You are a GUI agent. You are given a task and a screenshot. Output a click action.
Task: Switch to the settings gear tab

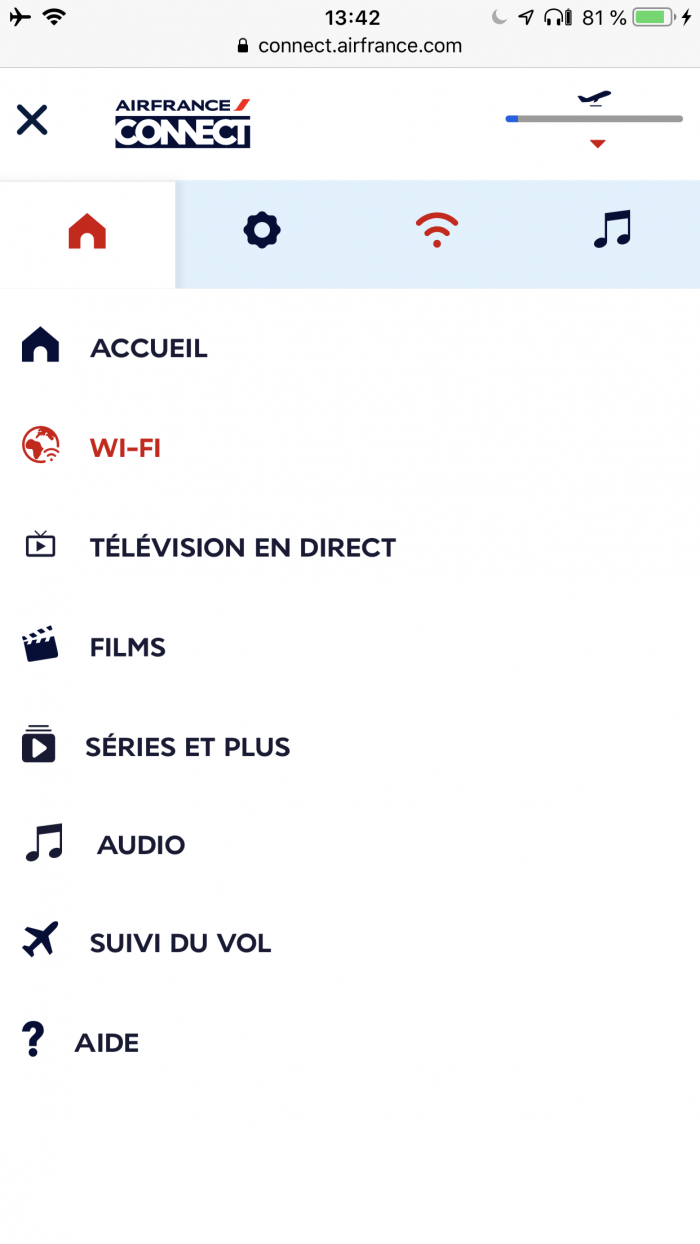pos(262,231)
